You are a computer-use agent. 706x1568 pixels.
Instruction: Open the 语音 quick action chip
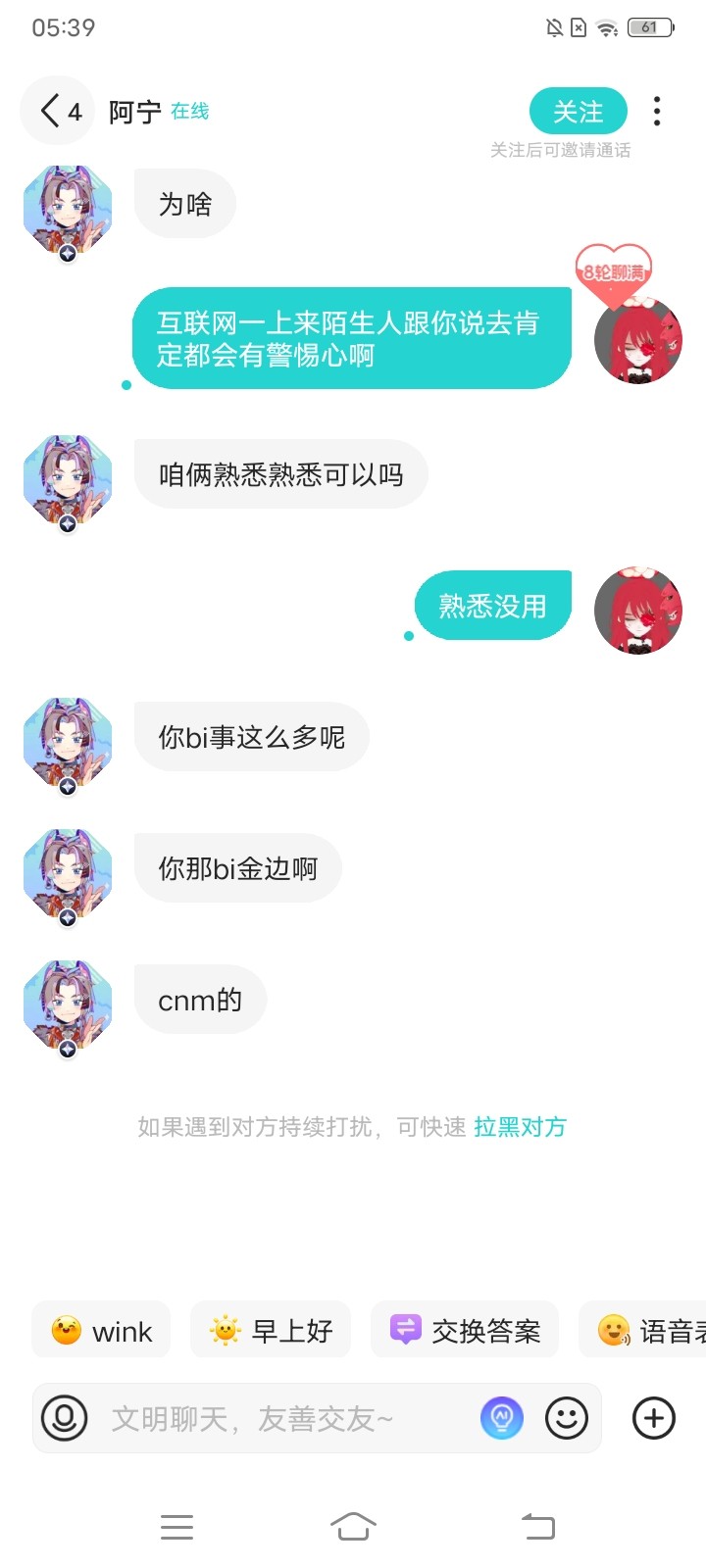click(x=647, y=1331)
